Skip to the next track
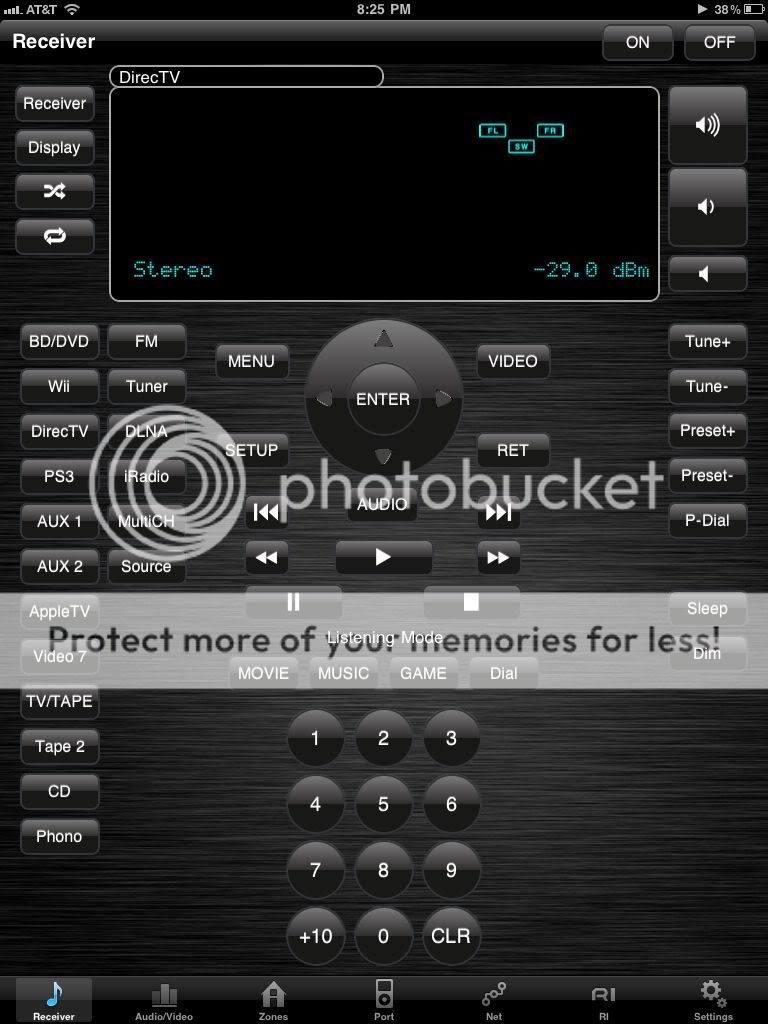Screen dimensions: 768x1024 pyautogui.click(x=498, y=513)
